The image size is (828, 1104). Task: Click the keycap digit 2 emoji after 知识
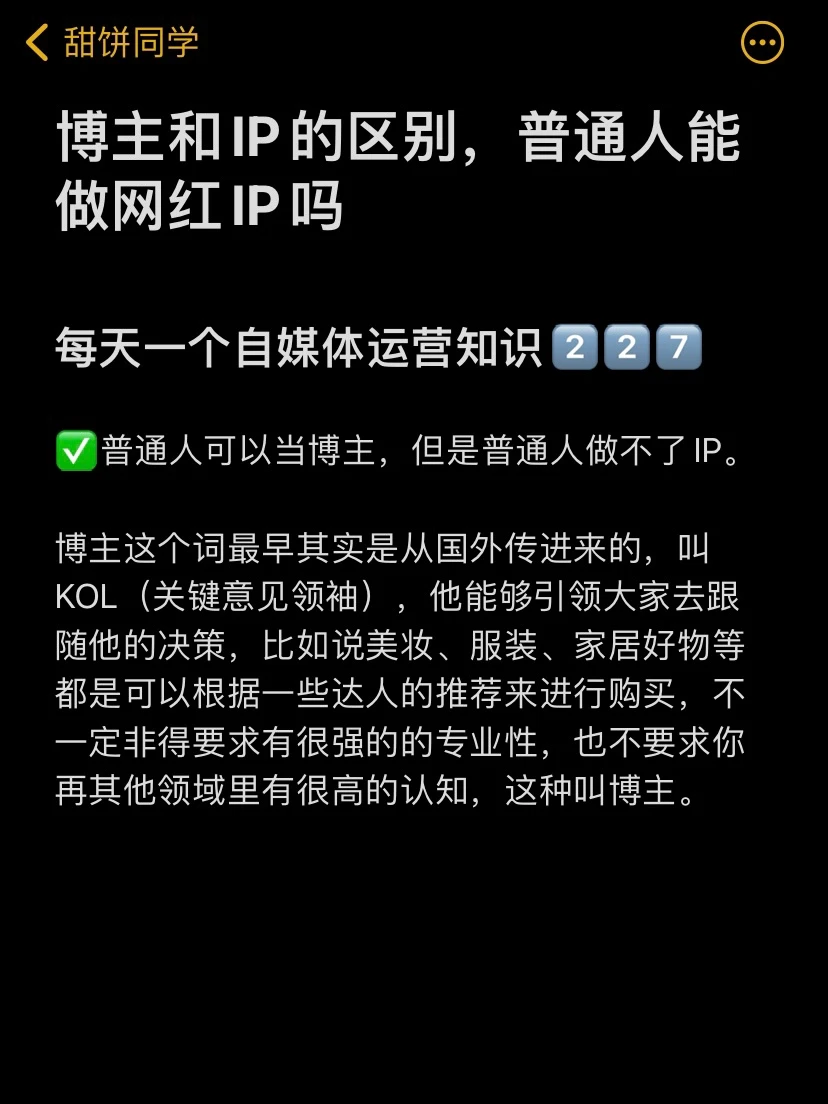pos(575,347)
